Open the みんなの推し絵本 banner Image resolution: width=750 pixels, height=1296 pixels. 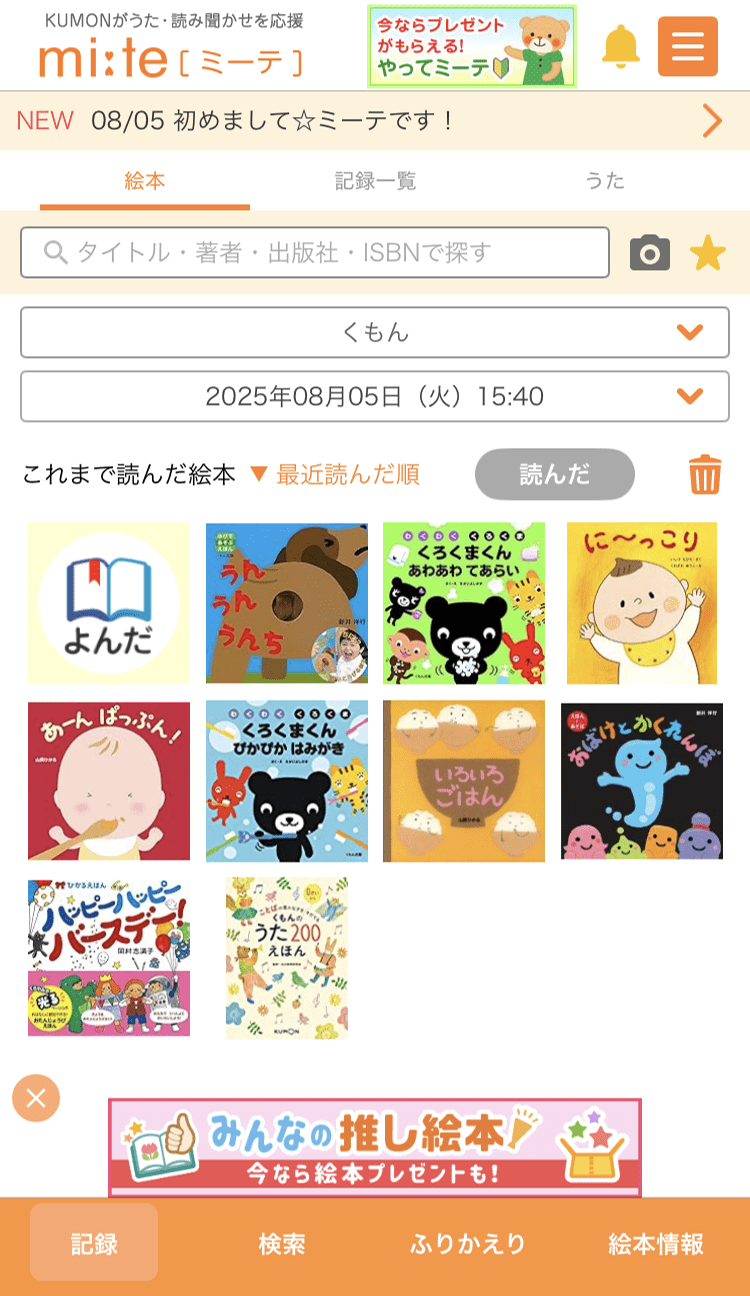[x=375, y=1150]
